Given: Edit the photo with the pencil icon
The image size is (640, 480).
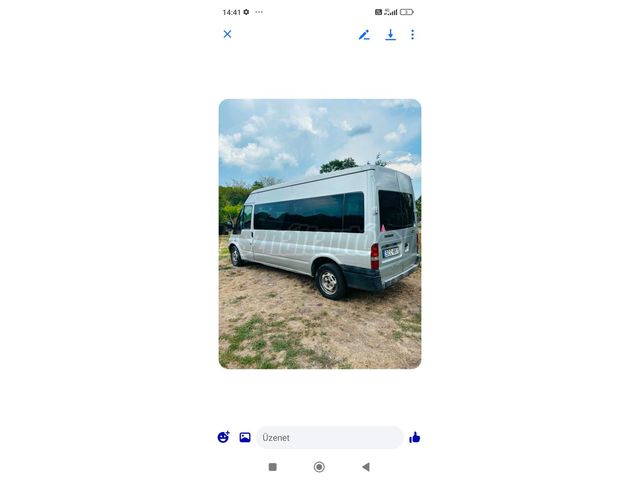Looking at the screenshot, I should (x=364, y=35).
